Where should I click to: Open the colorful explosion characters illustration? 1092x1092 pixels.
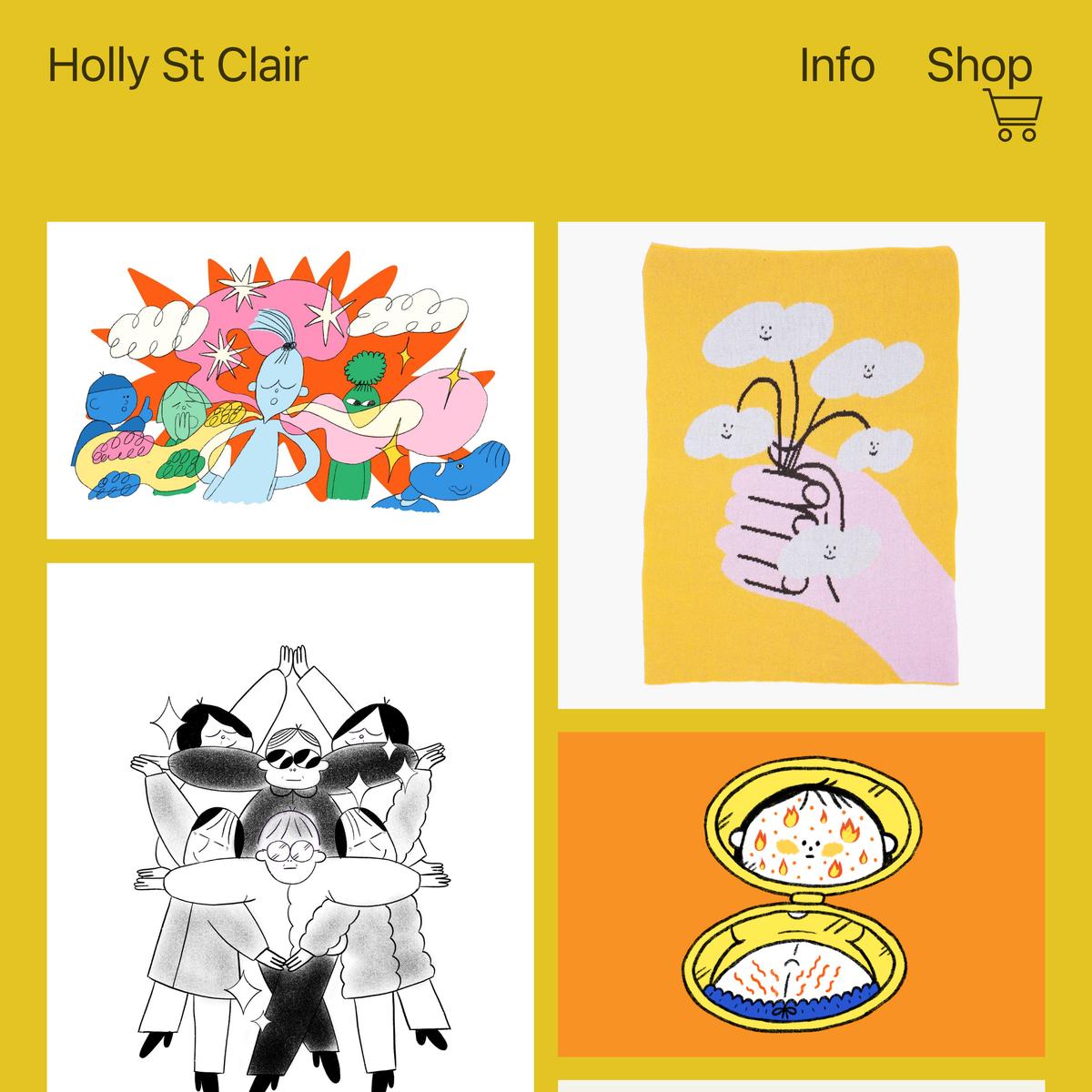(290, 380)
